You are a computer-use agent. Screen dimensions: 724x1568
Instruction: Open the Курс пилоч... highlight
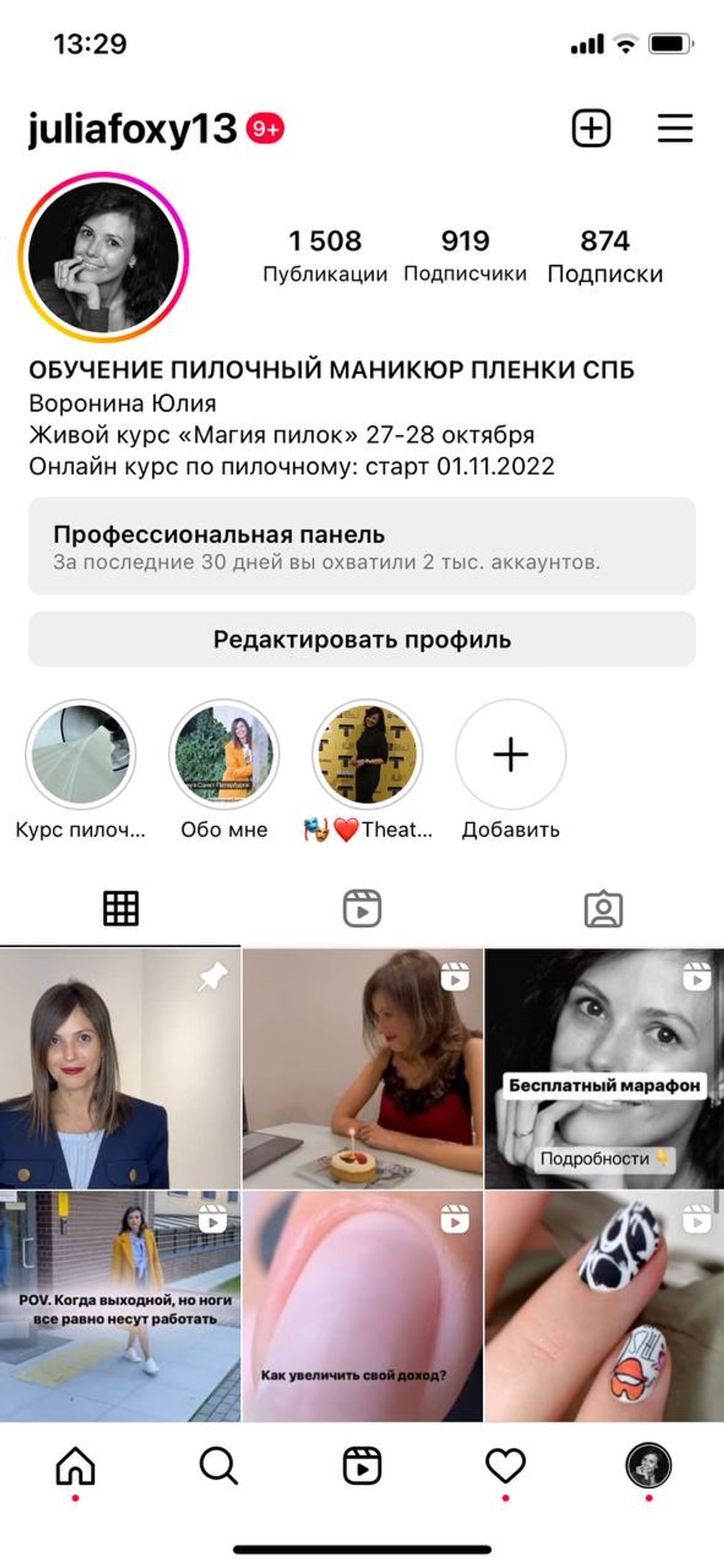(80, 754)
